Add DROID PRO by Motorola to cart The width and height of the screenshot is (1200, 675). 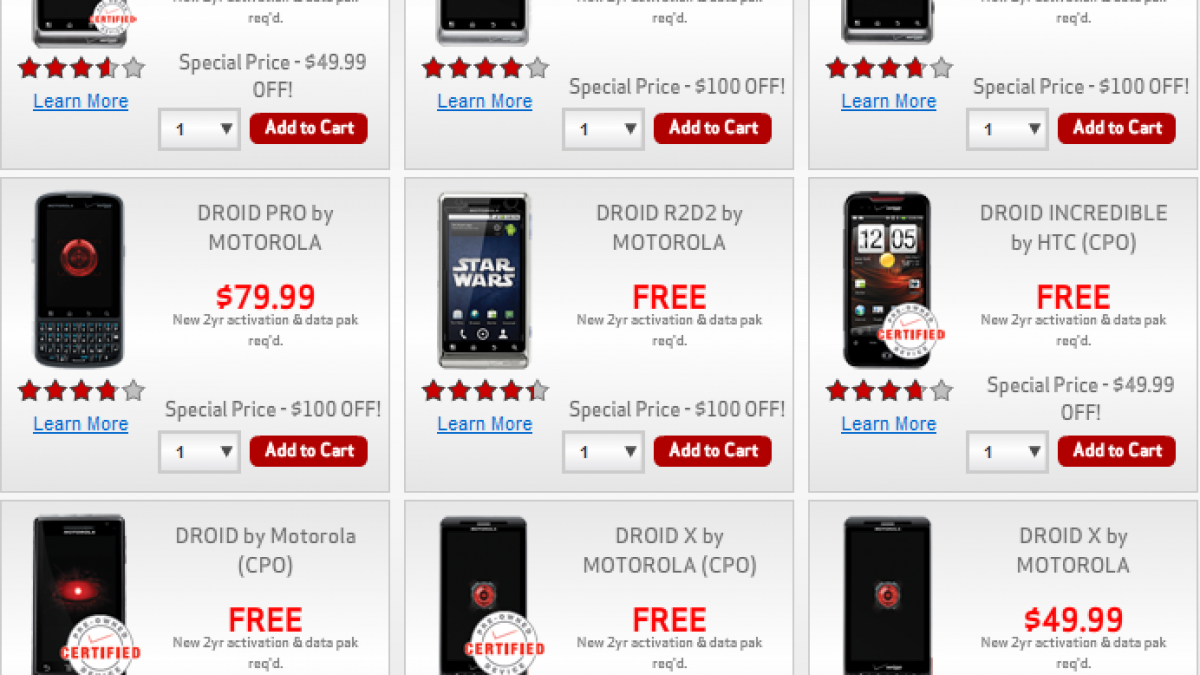click(308, 451)
